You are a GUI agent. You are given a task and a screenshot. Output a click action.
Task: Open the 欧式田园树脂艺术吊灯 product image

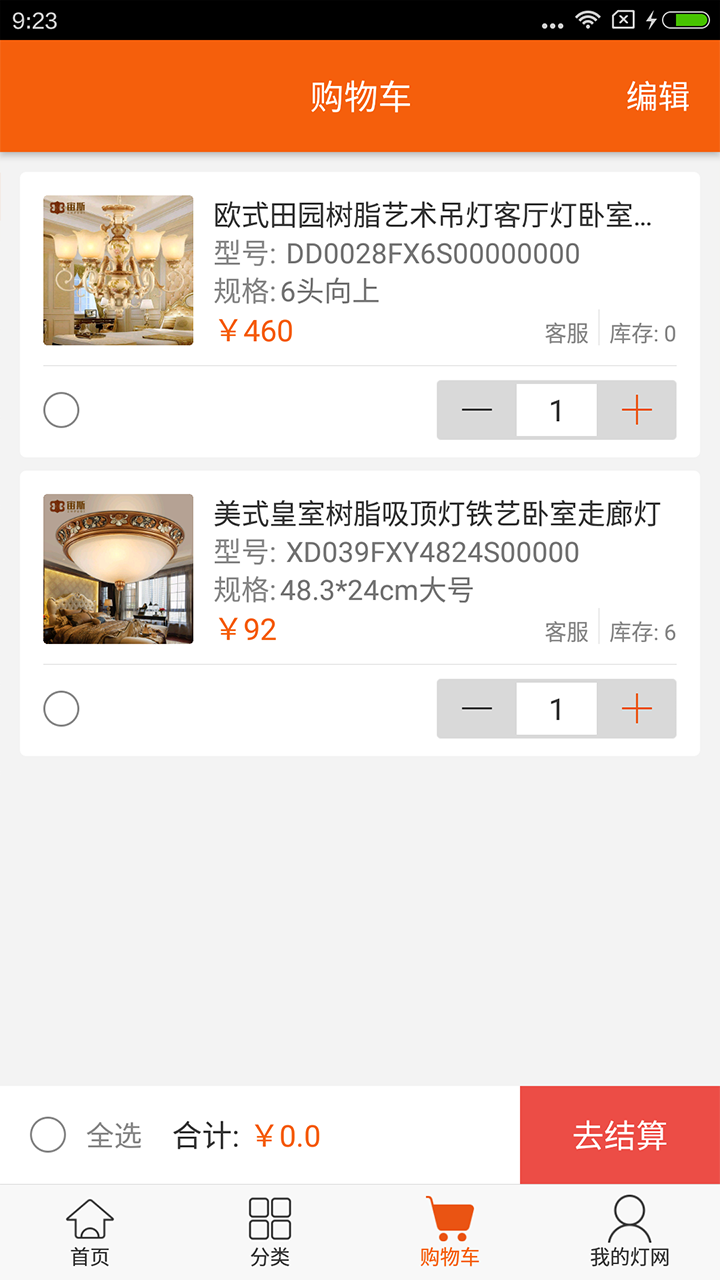(118, 270)
